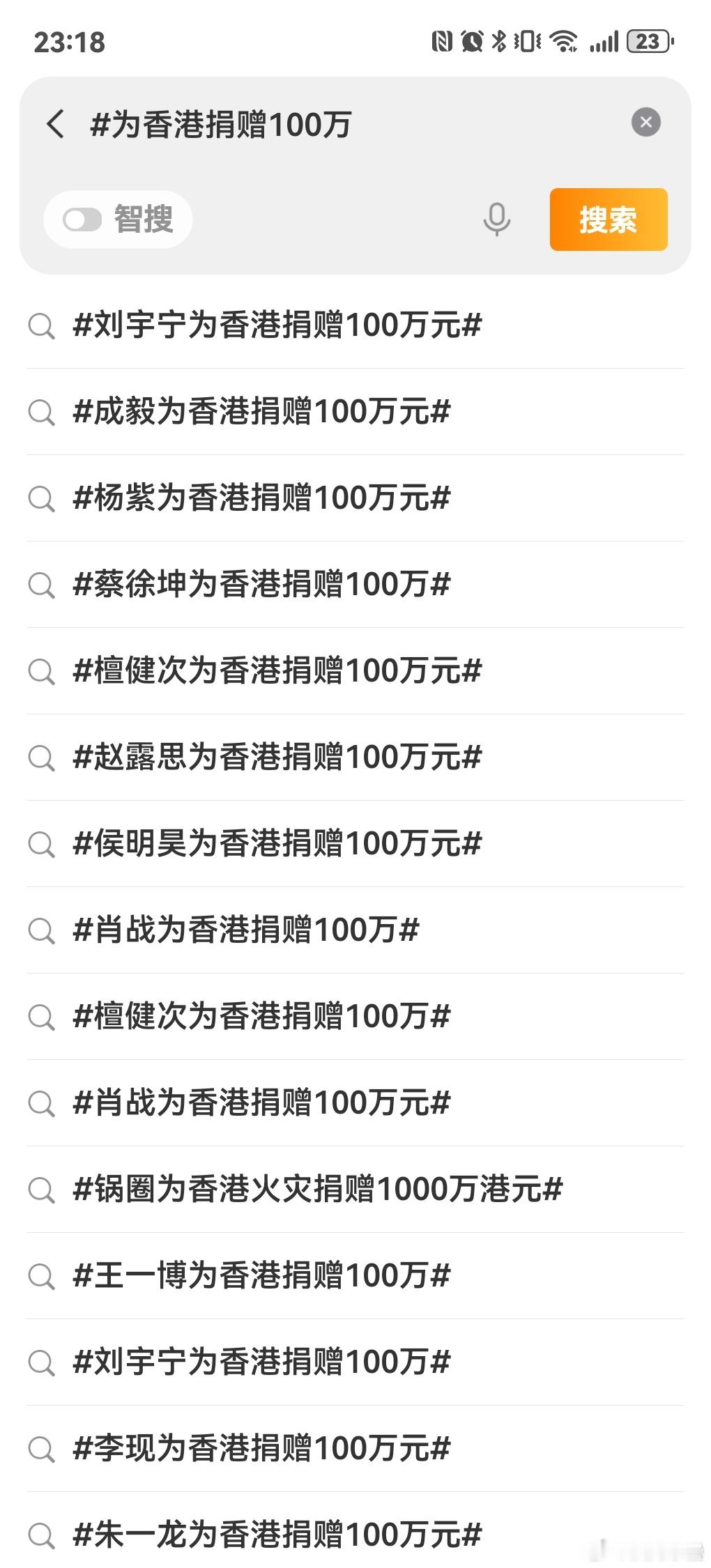The image size is (711, 1568).
Task: Tap the magnifier icon beside 蔡徐坤为香港捐赠100万
Action: [x=43, y=586]
